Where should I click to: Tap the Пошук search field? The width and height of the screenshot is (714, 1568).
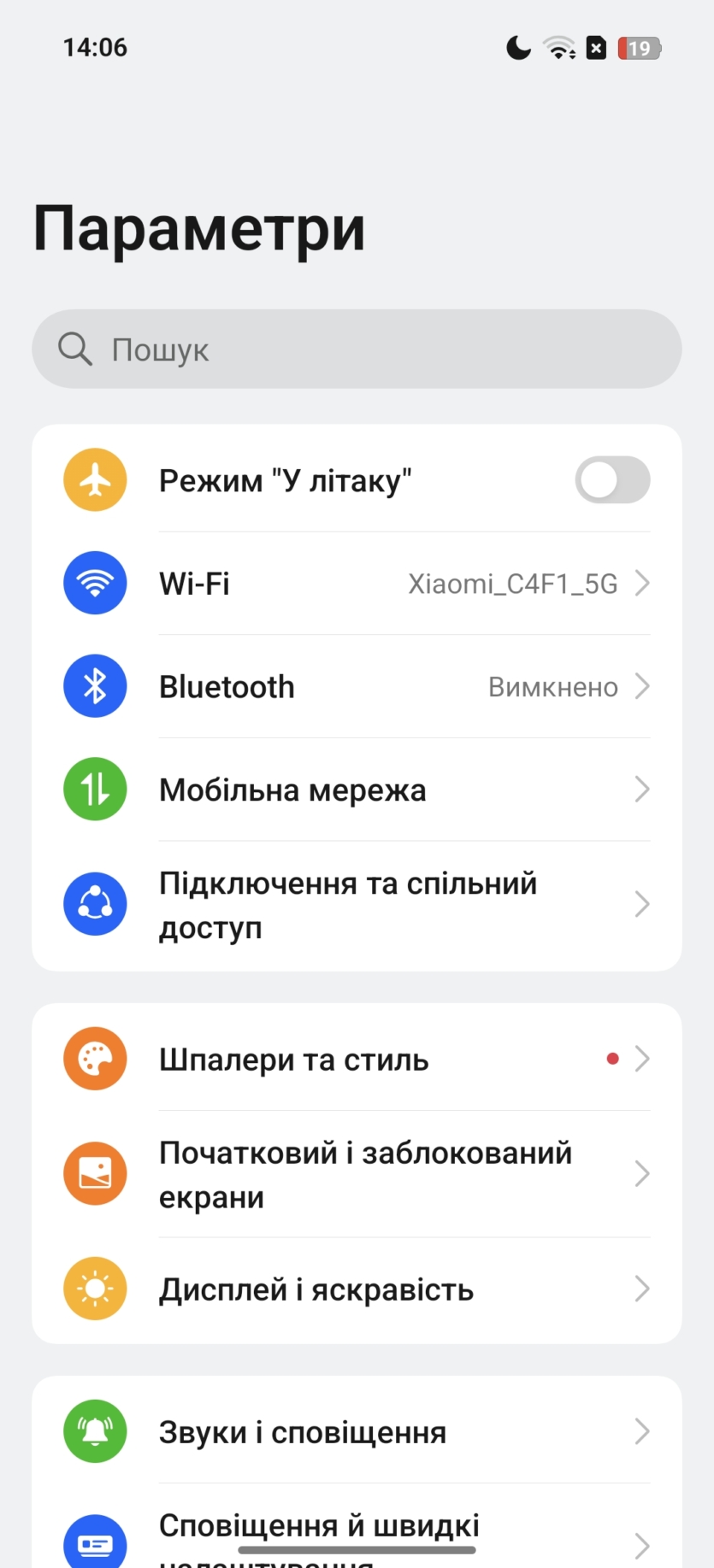click(357, 349)
